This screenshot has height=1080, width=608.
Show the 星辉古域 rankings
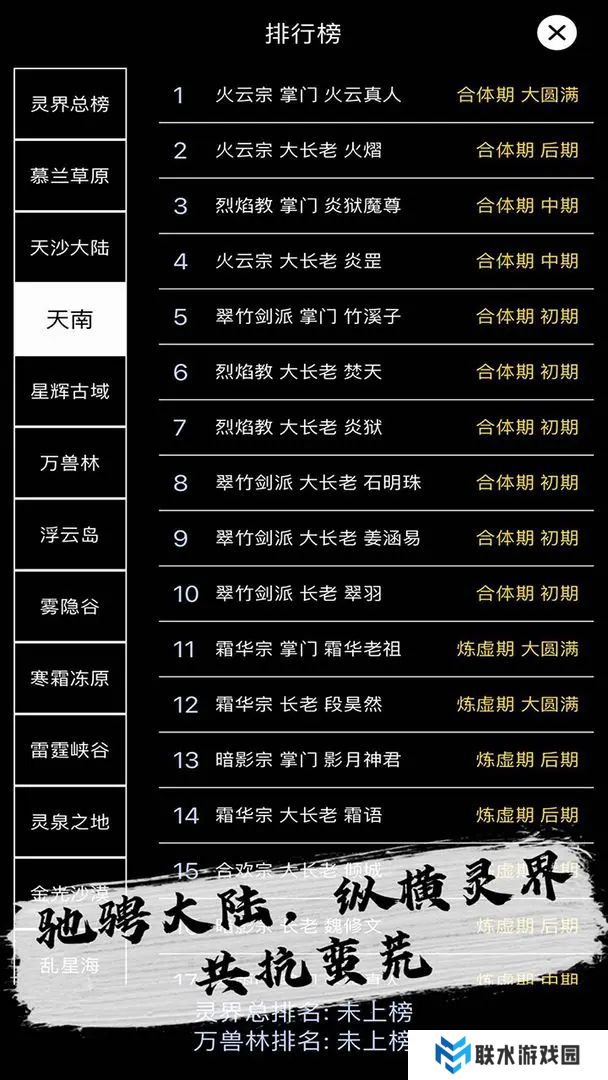pyautogui.click(x=70, y=391)
